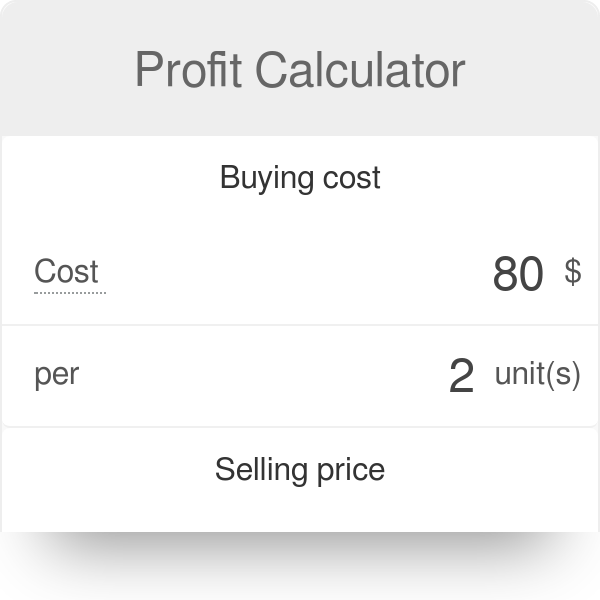Open the underlined Cost label info
The width and height of the screenshot is (600, 600).
pos(67,272)
